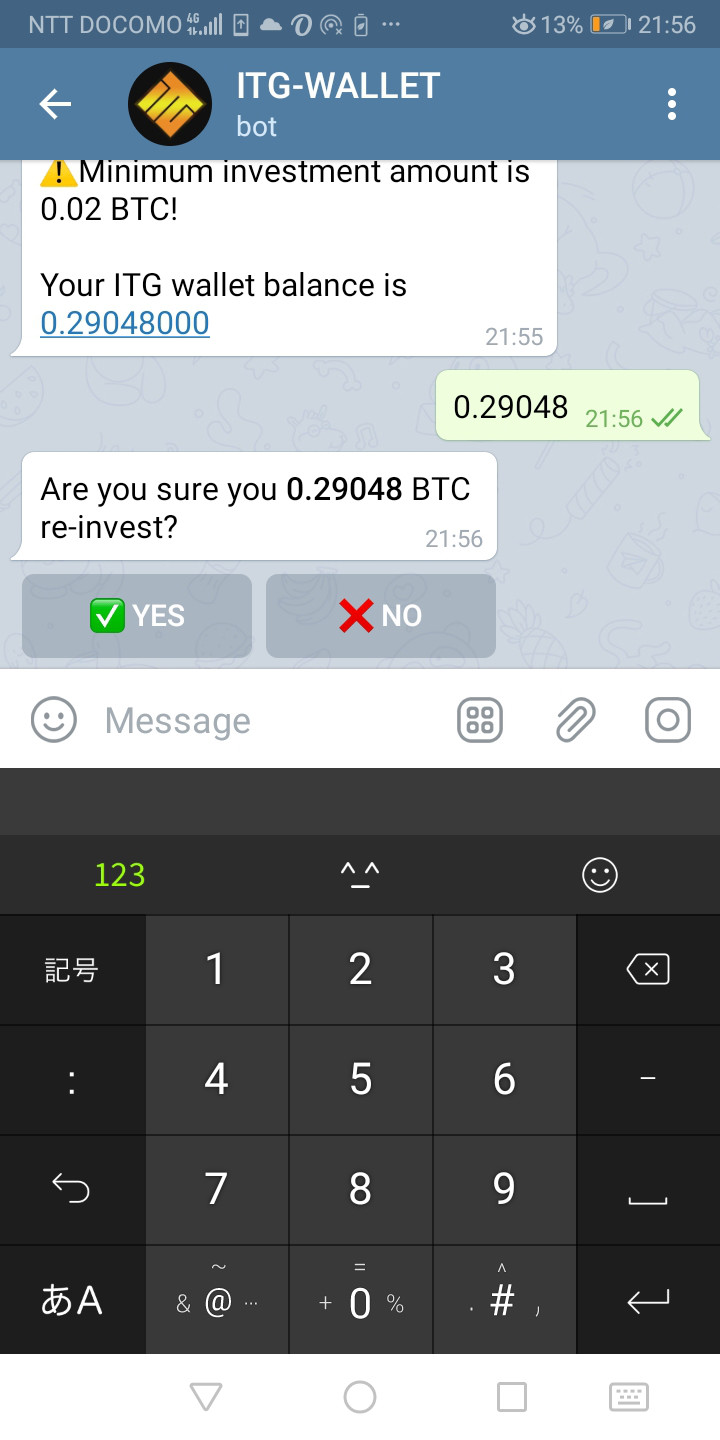Switch keyboard to あA input mode
This screenshot has height=1440, width=720.
click(x=72, y=1300)
